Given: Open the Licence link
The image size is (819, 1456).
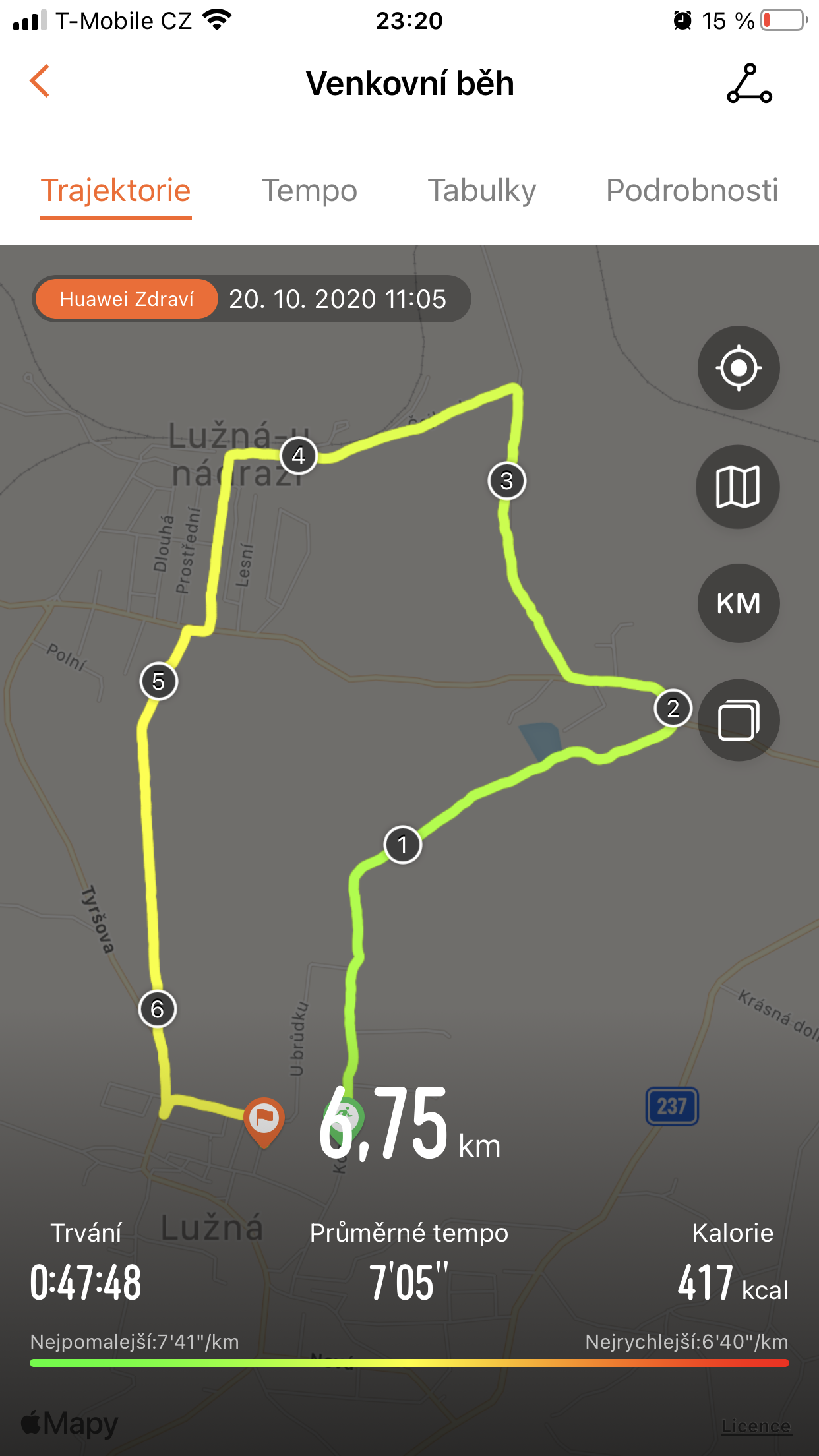Looking at the screenshot, I should coord(756,1426).
